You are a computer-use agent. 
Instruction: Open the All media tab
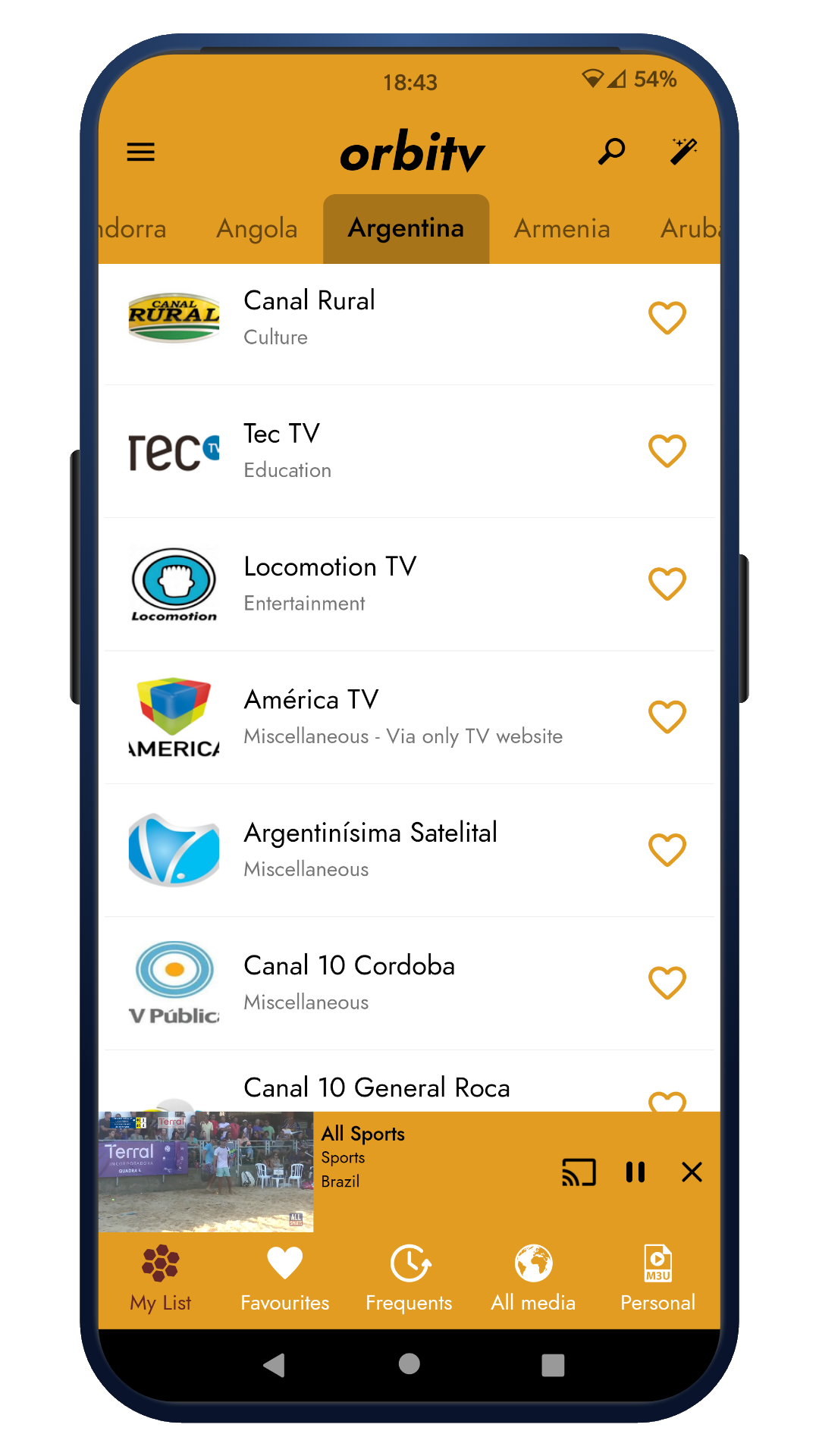pos(533,1279)
